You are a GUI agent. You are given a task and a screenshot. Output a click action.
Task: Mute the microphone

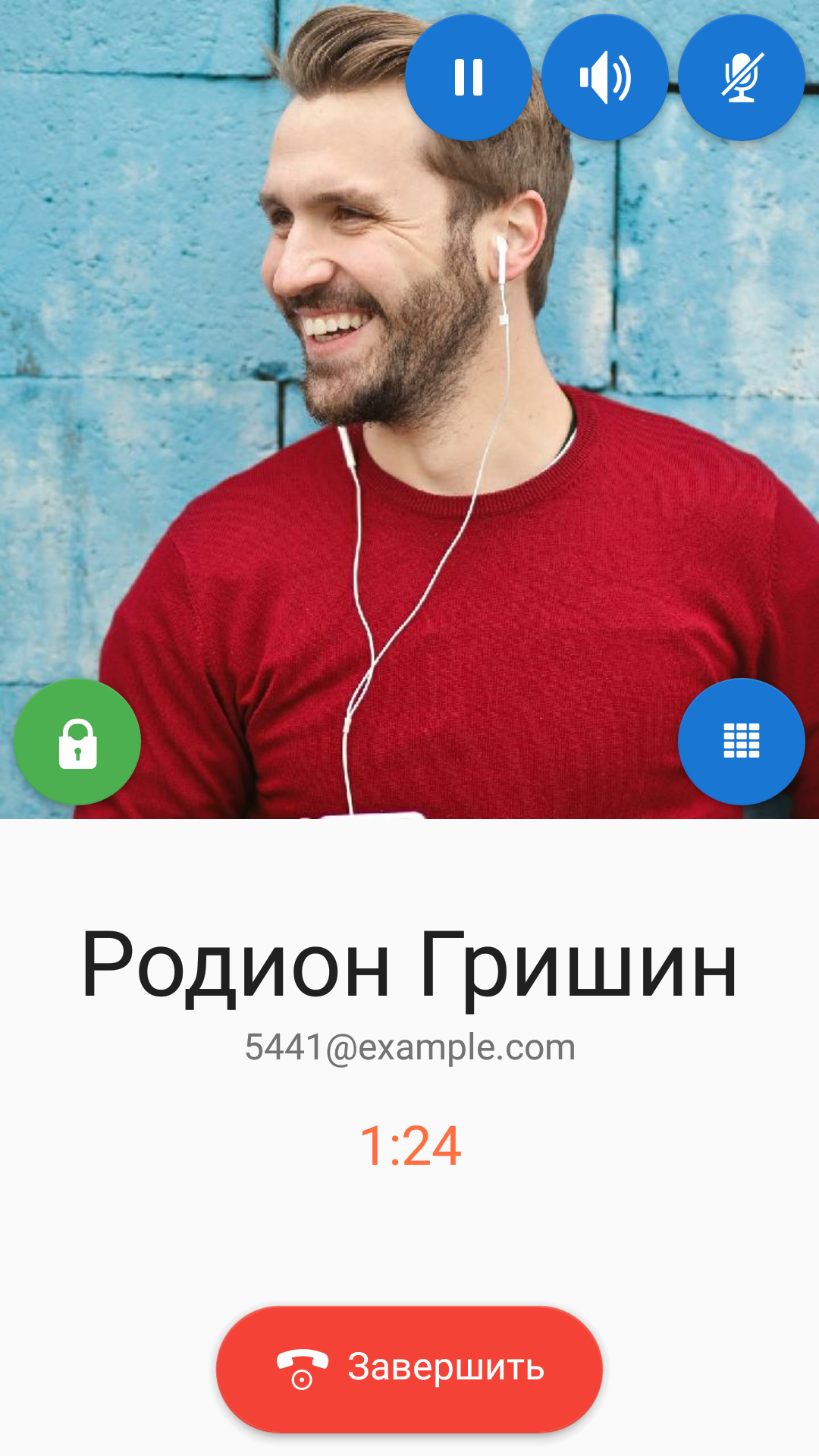click(x=741, y=77)
